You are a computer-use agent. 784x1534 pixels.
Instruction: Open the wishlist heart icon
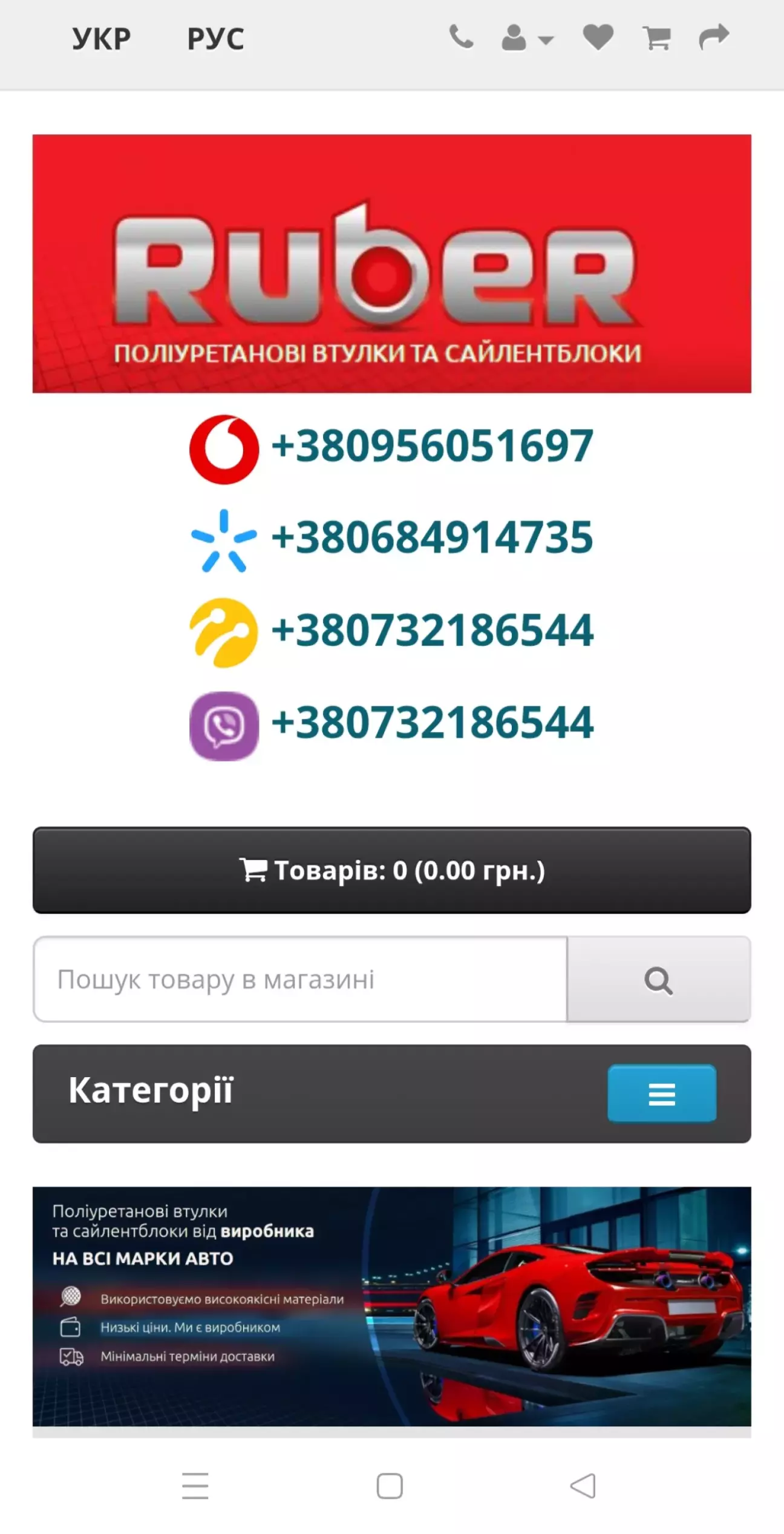coord(598,38)
